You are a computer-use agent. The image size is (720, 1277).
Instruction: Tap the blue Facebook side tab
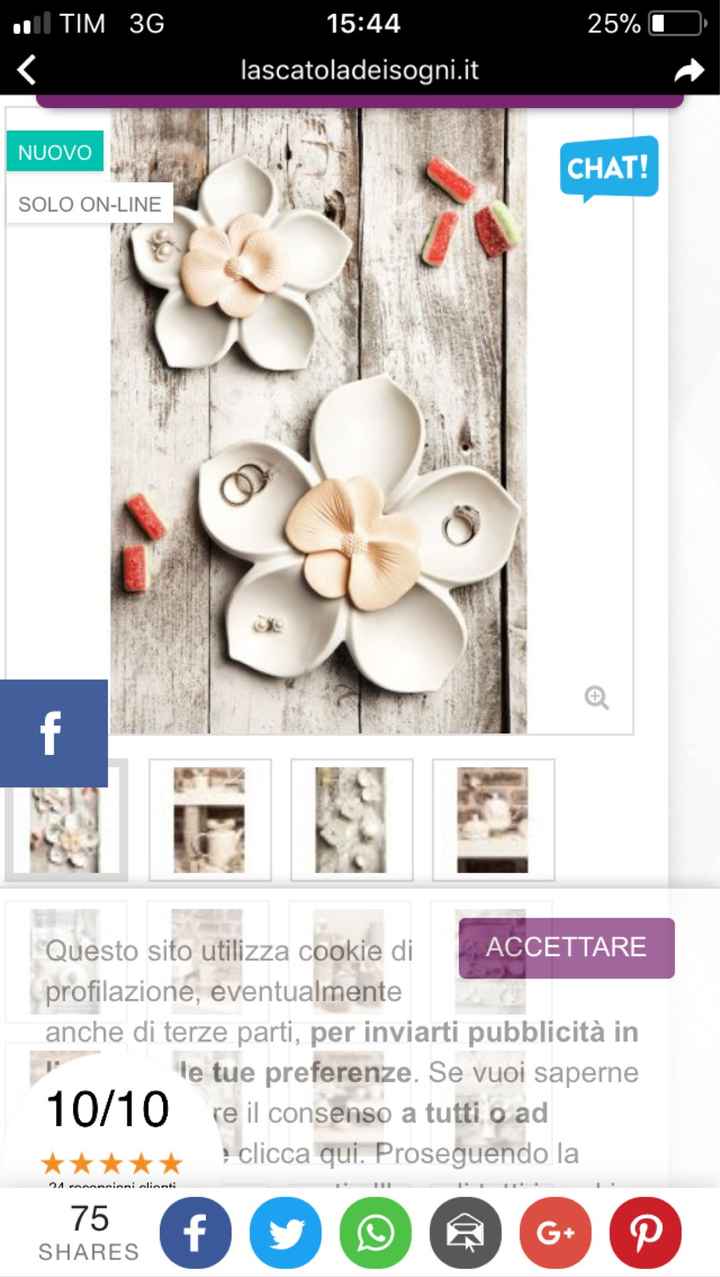(x=53, y=733)
